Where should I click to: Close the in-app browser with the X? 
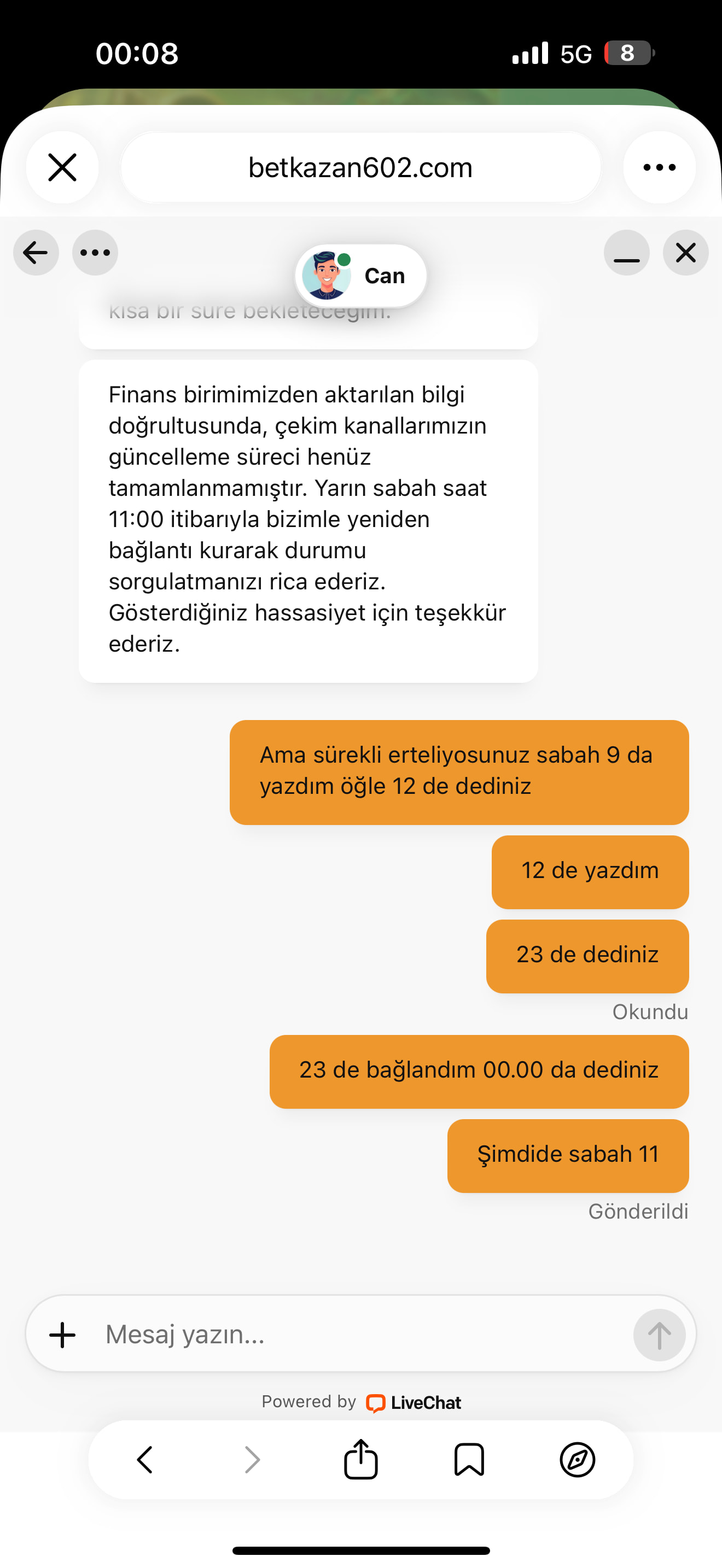pyautogui.click(x=62, y=167)
